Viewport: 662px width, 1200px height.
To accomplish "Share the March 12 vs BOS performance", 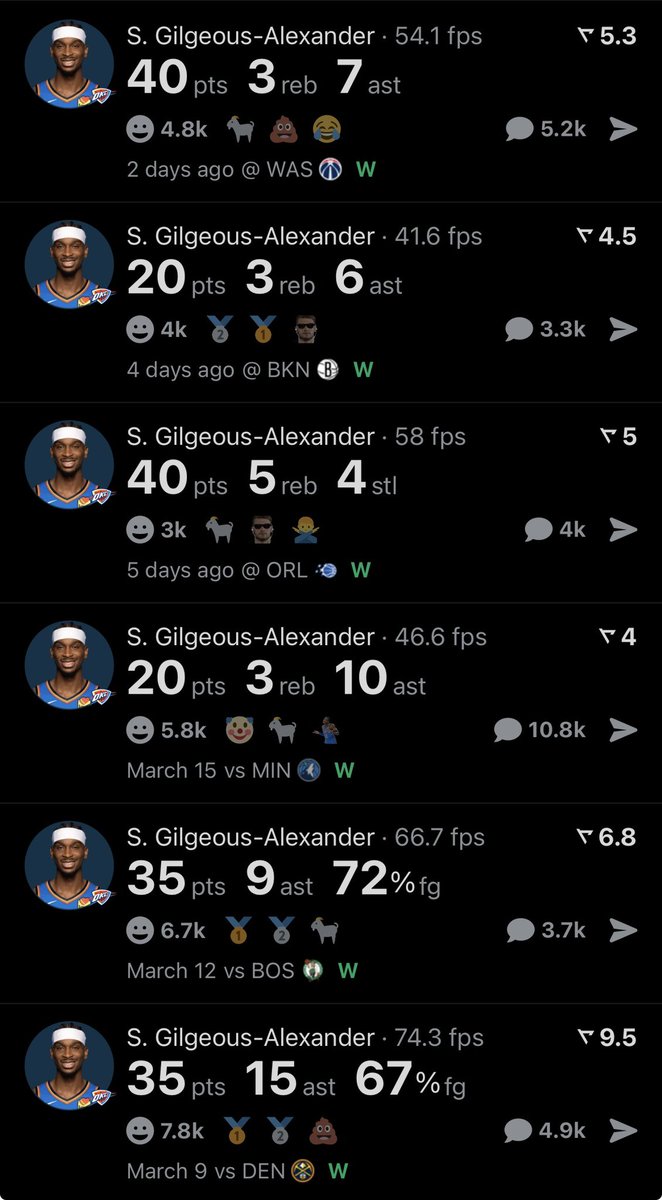I will click(x=623, y=931).
